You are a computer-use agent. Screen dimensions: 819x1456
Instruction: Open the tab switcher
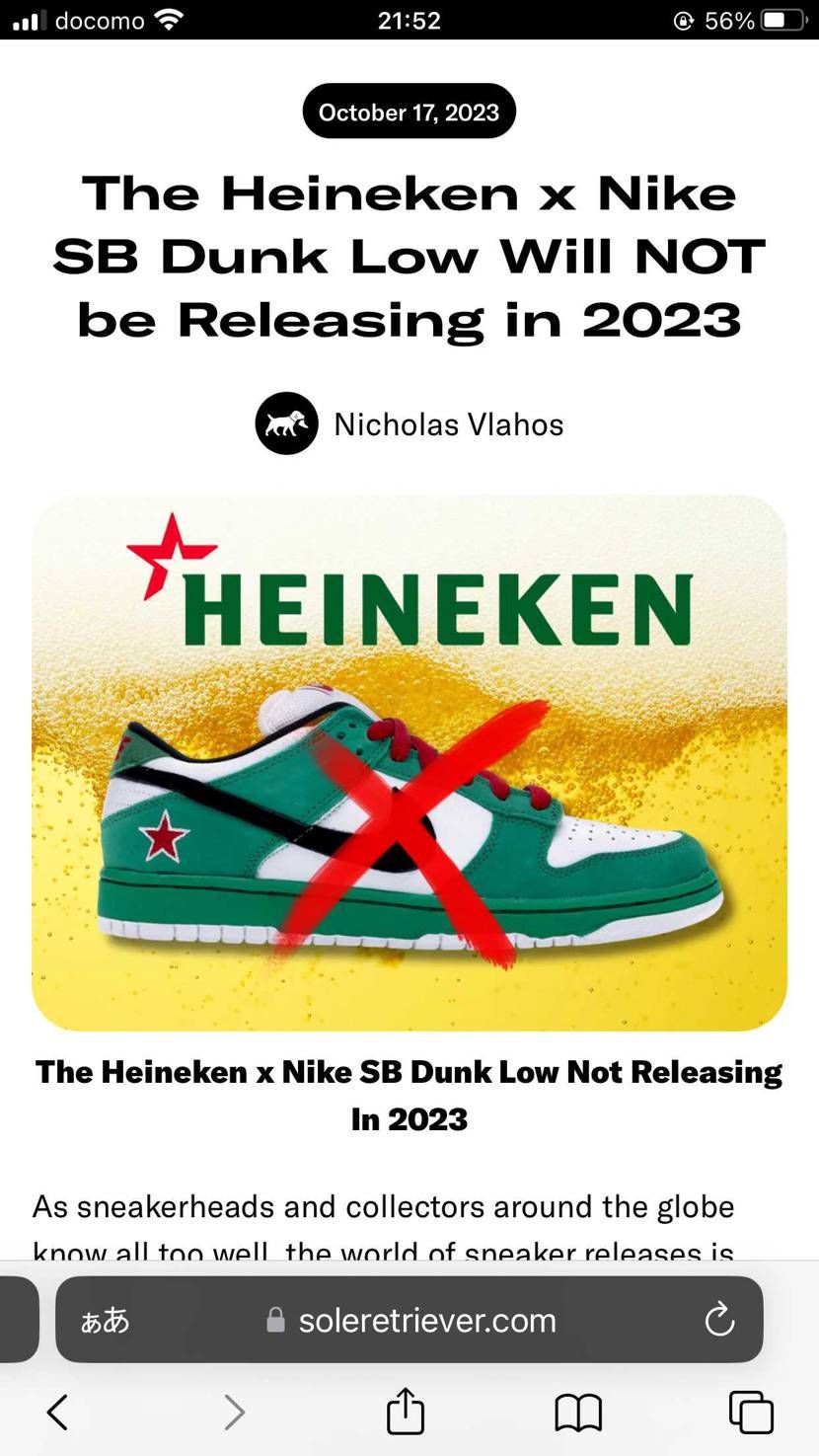pos(750,1411)
